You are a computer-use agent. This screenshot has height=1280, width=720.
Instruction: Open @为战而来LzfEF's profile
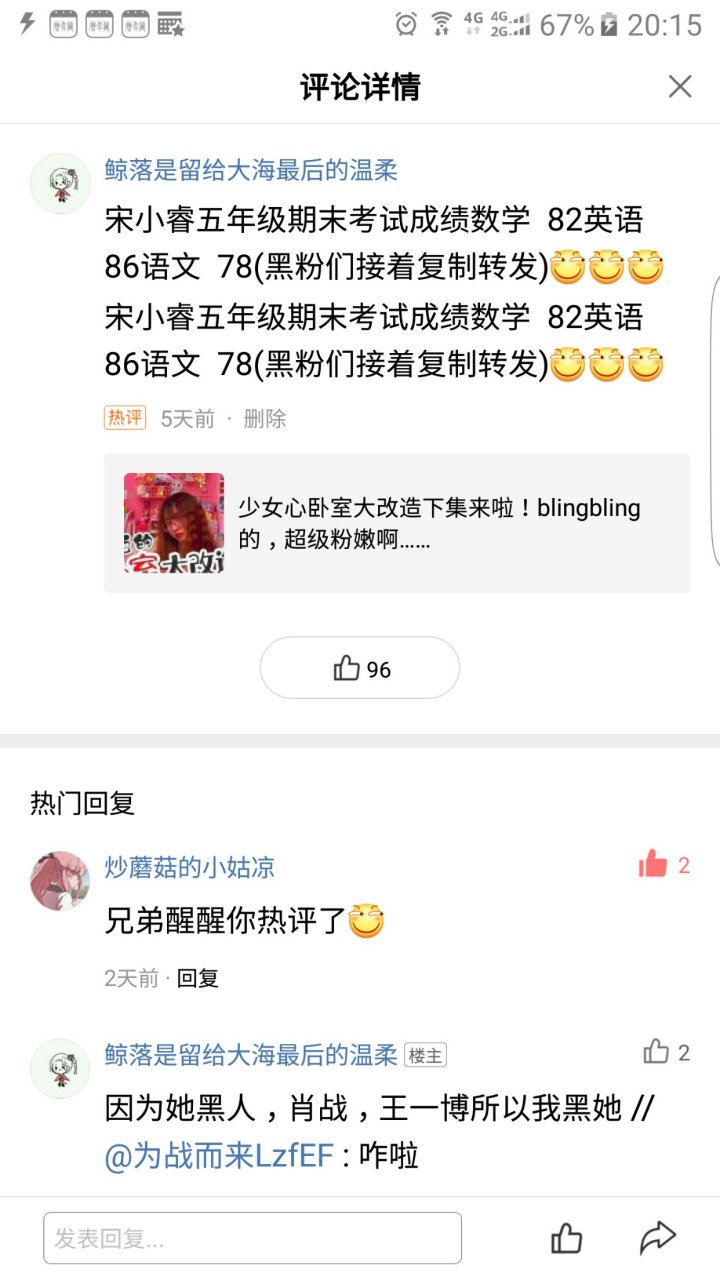tap(219, 1153)
